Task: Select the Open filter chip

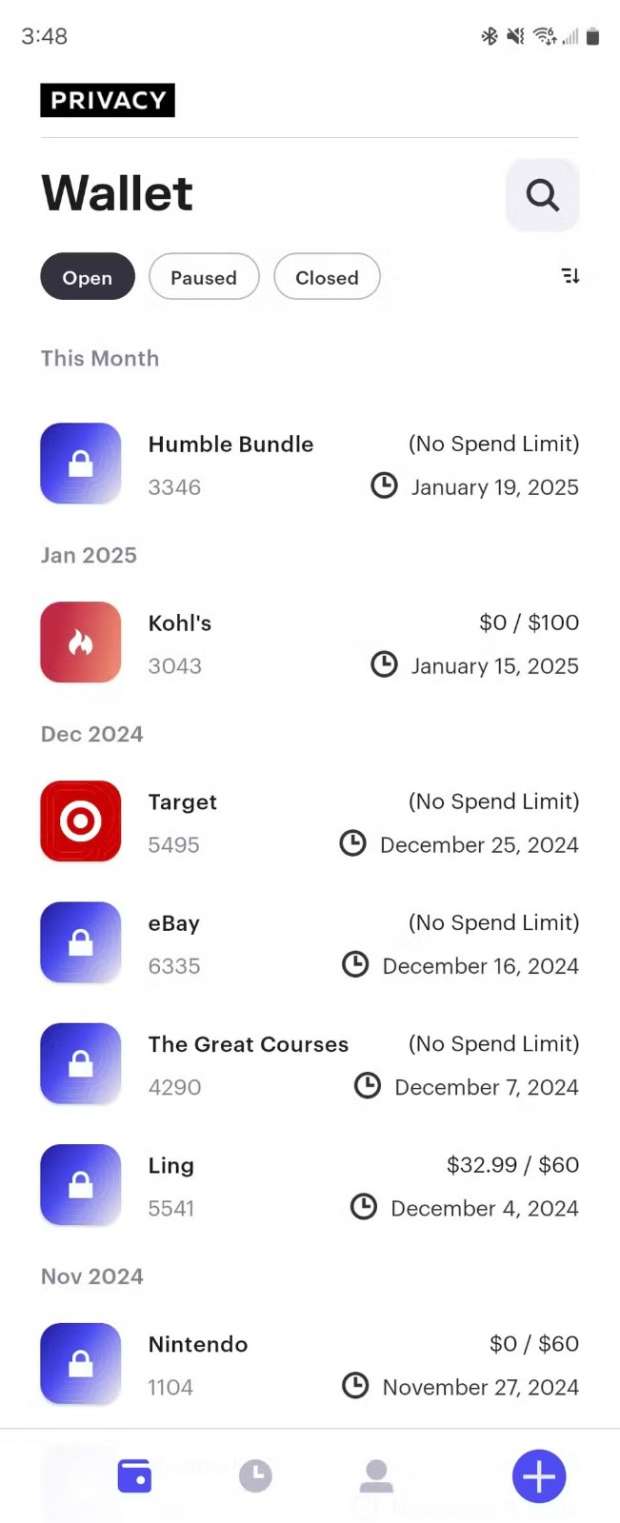Action: pos(87,277)
